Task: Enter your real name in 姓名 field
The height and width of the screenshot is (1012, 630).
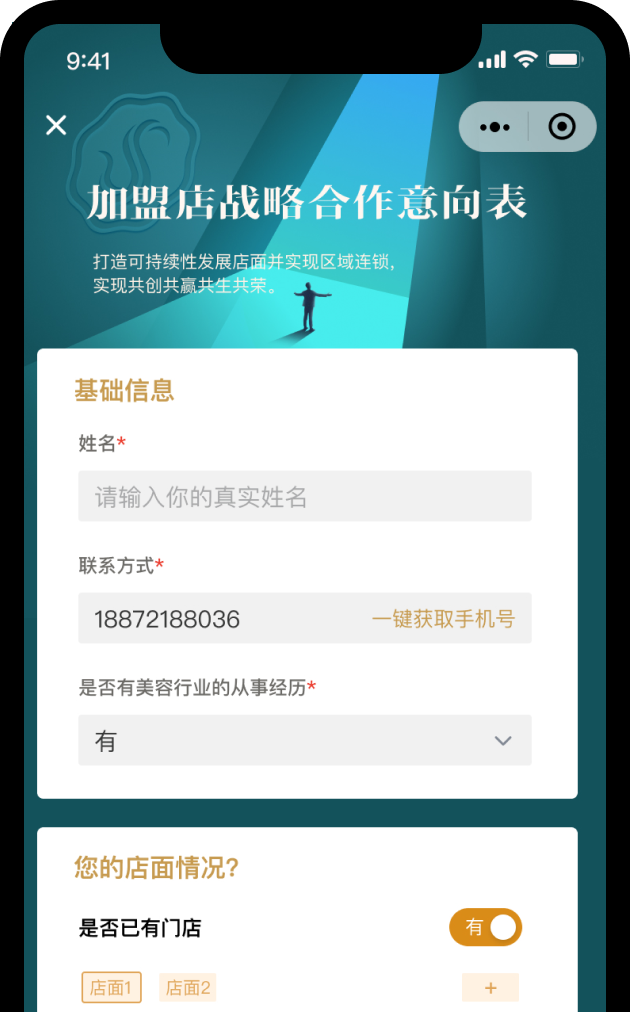Action: tap(304, 496)
